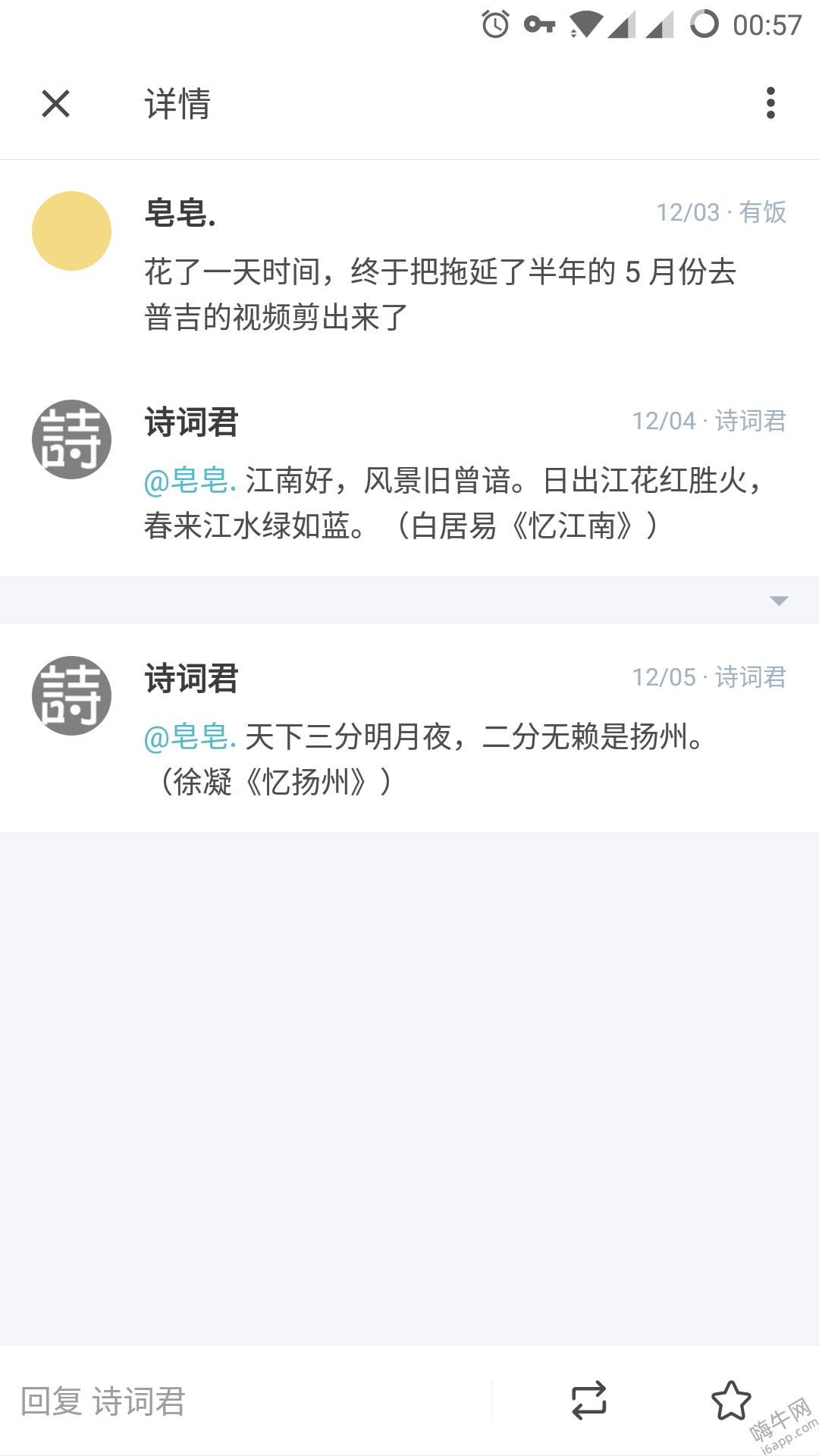Open 皂皂.'s yellow profile avatar
Image resolution: width=819 pixels, height=1456 pixels.
[71, 231]
